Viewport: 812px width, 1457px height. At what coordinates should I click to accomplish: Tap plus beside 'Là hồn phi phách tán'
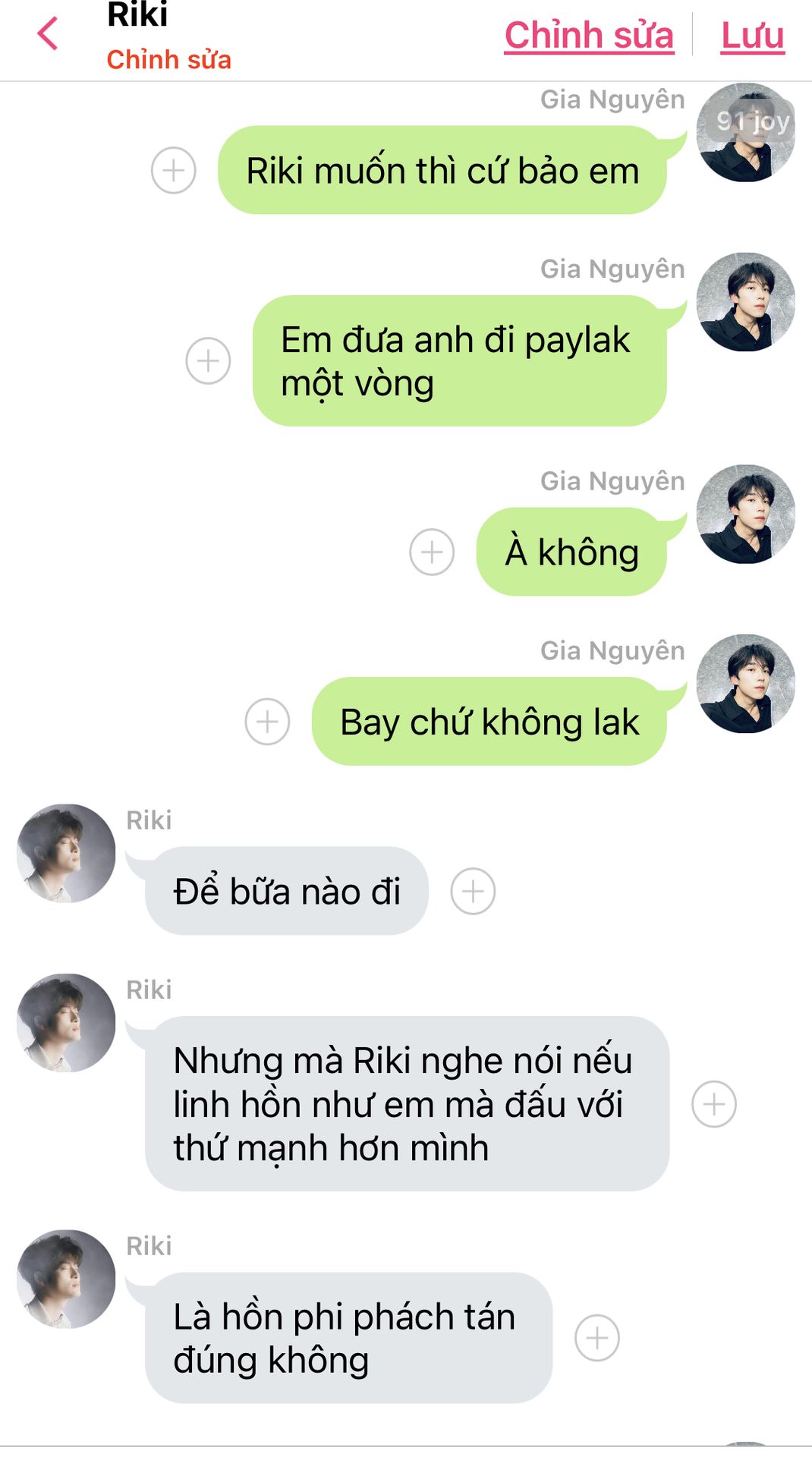[597, 1338]
